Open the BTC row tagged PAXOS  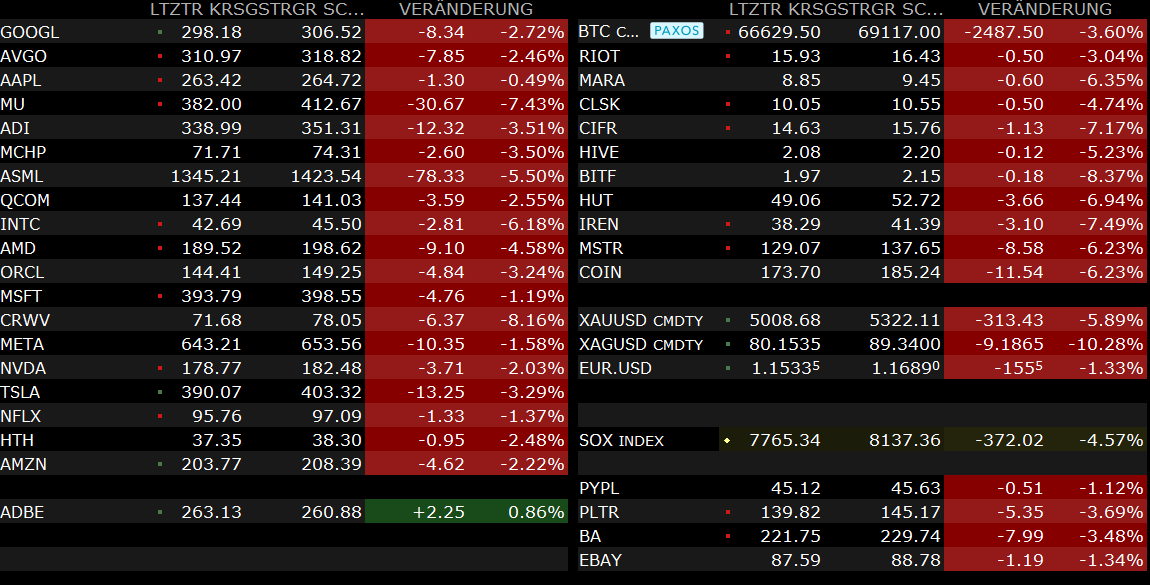coord(608,32)
